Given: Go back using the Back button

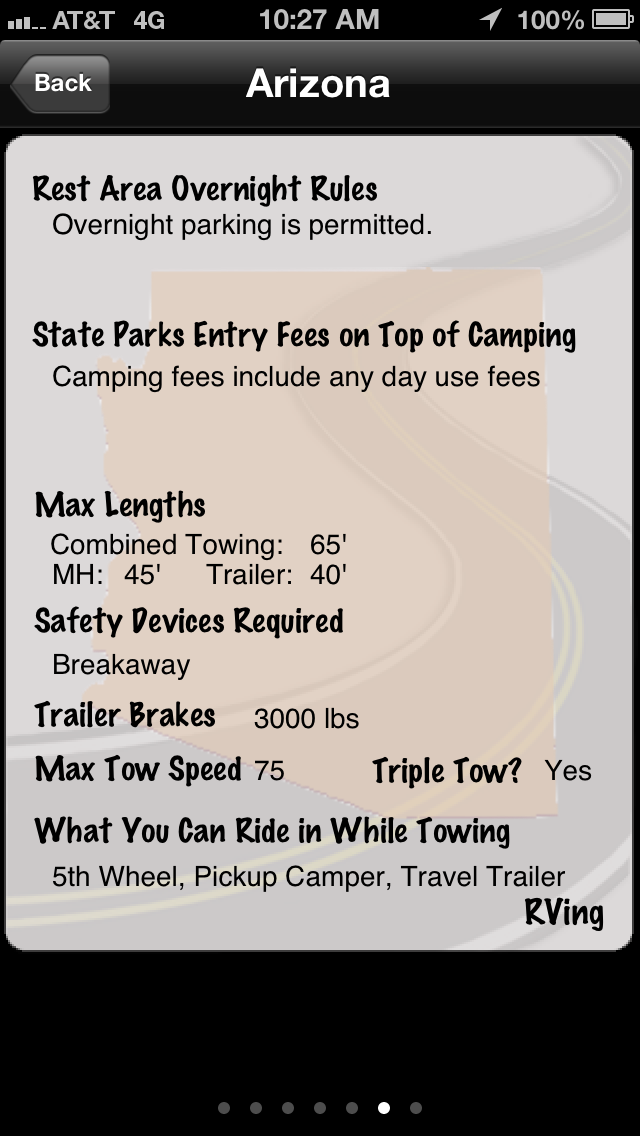Looking at the screenshot, I should point(60,84).
